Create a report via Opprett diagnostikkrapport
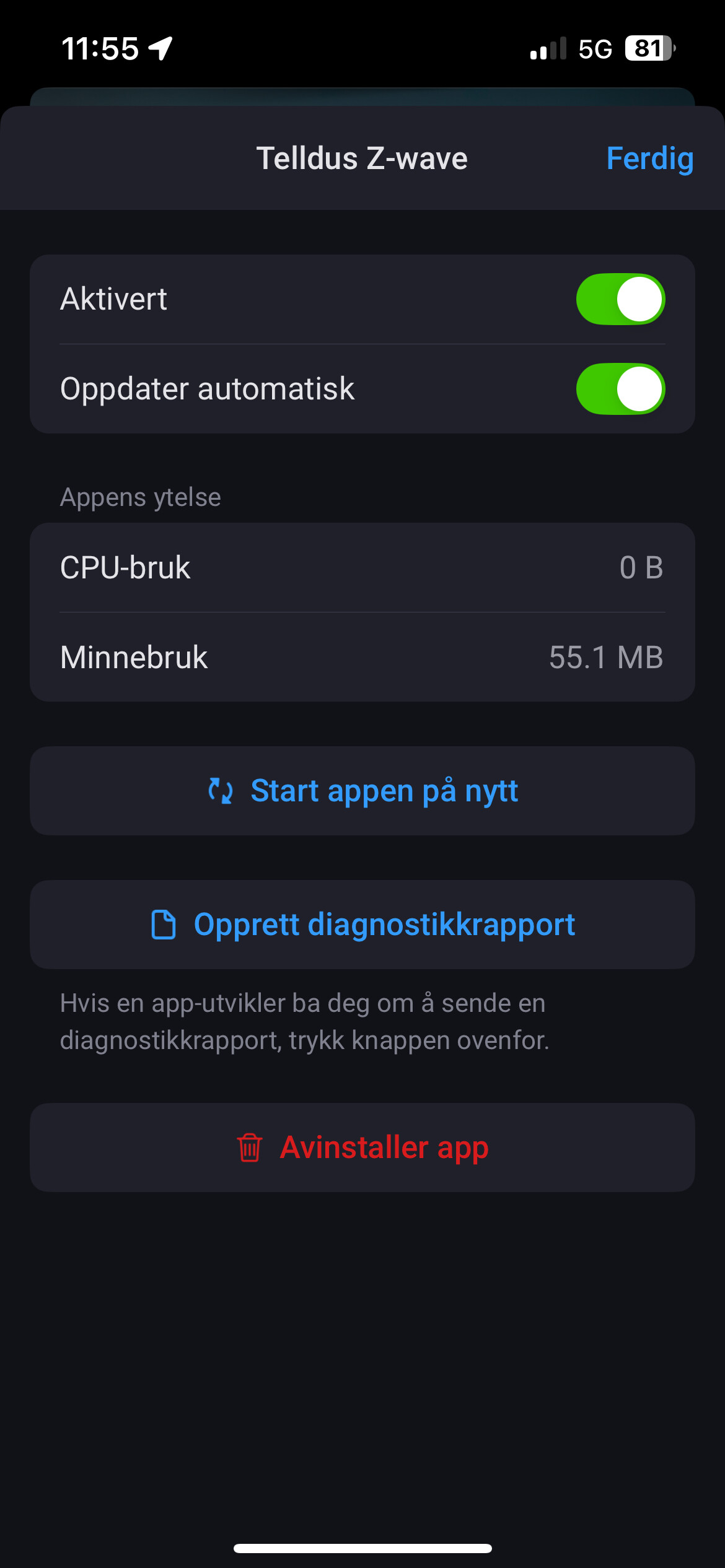The image size is (725, 1568). [362, 925]
